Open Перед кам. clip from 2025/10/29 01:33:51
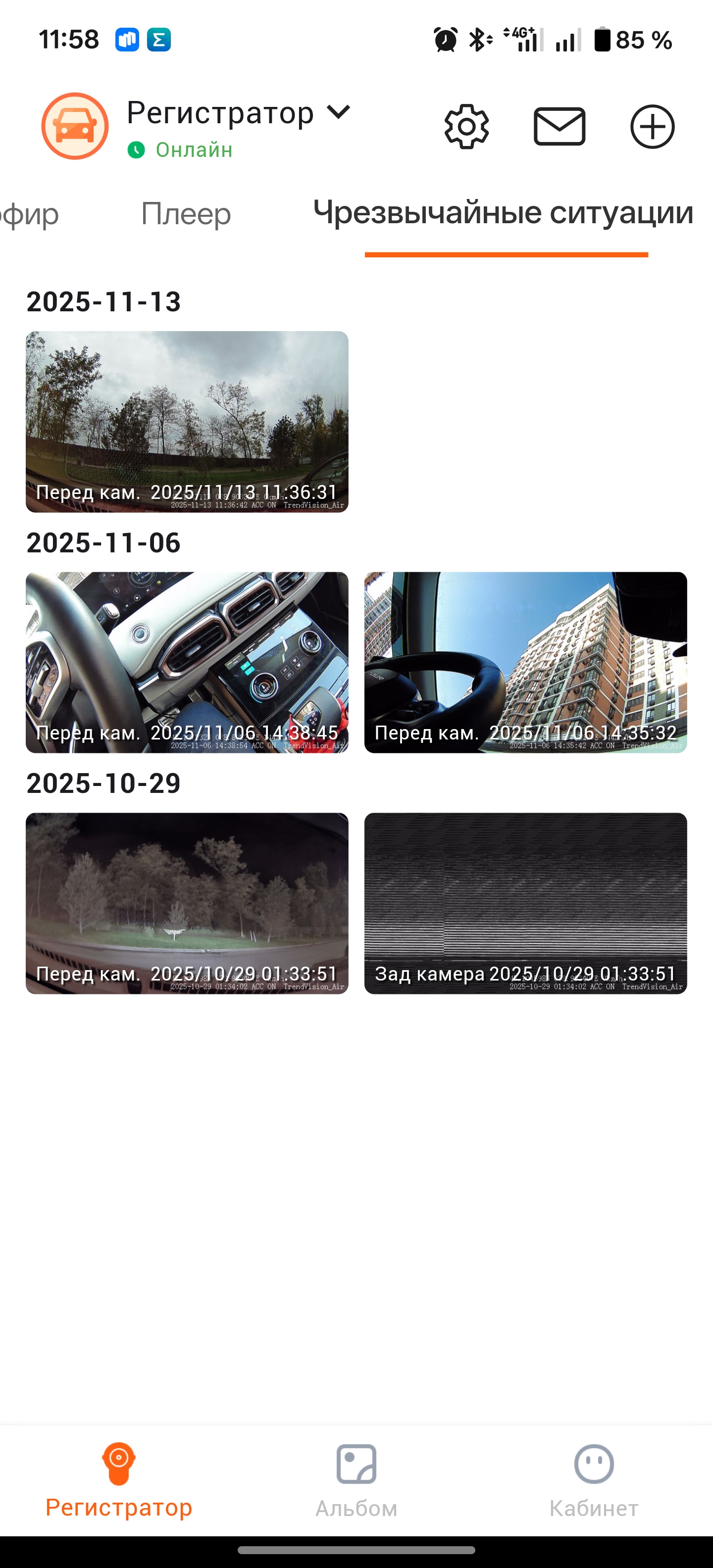Image resolution: width=713 pixels, height=1568 pixels. (187, 903)
